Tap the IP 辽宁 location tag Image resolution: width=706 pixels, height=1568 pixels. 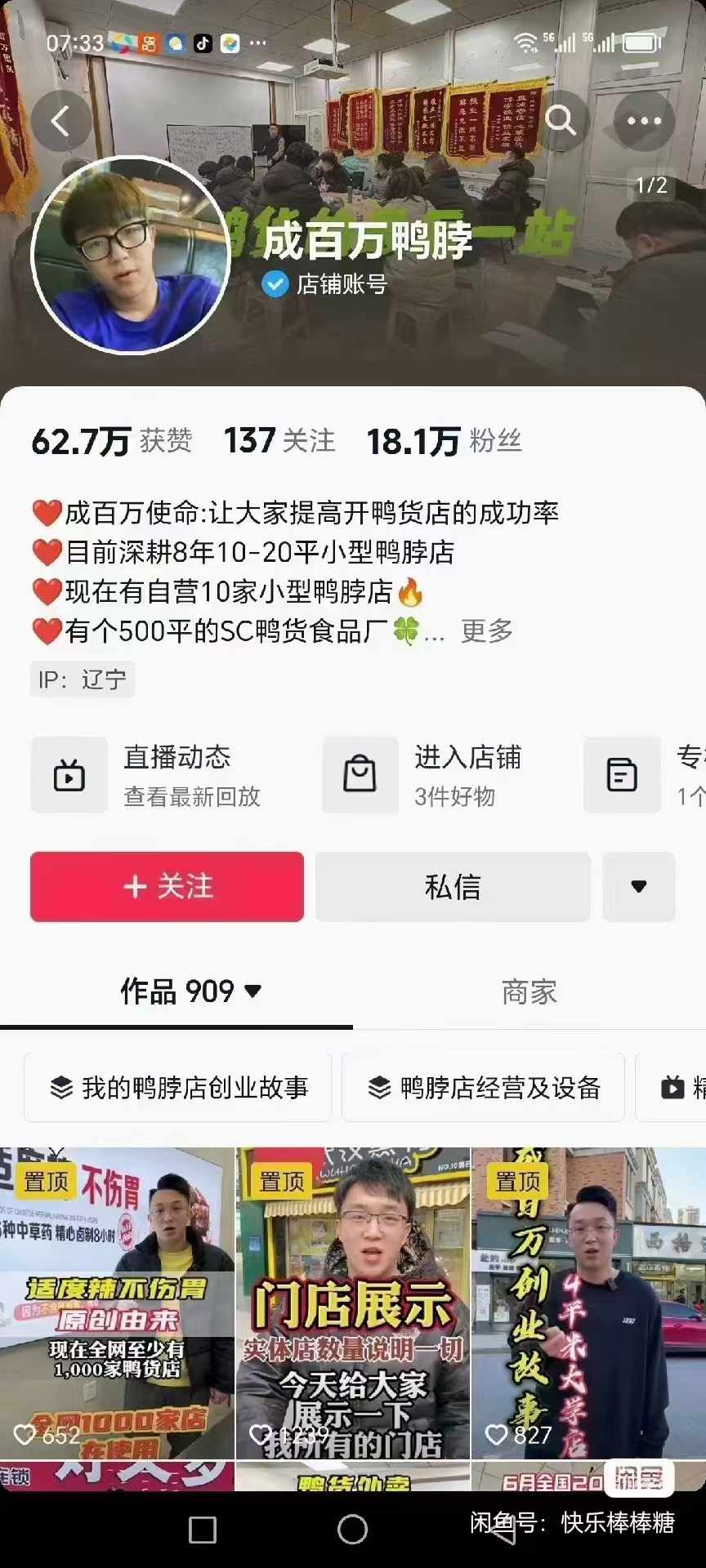coord(83,679)
